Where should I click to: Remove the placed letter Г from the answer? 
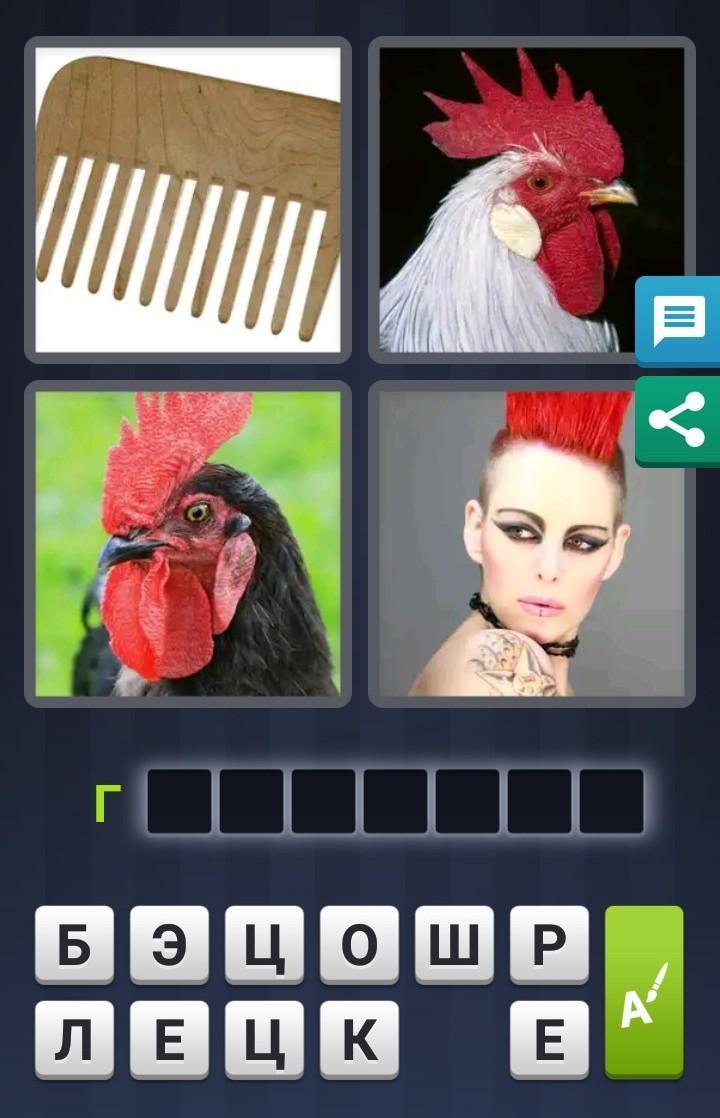108,801
